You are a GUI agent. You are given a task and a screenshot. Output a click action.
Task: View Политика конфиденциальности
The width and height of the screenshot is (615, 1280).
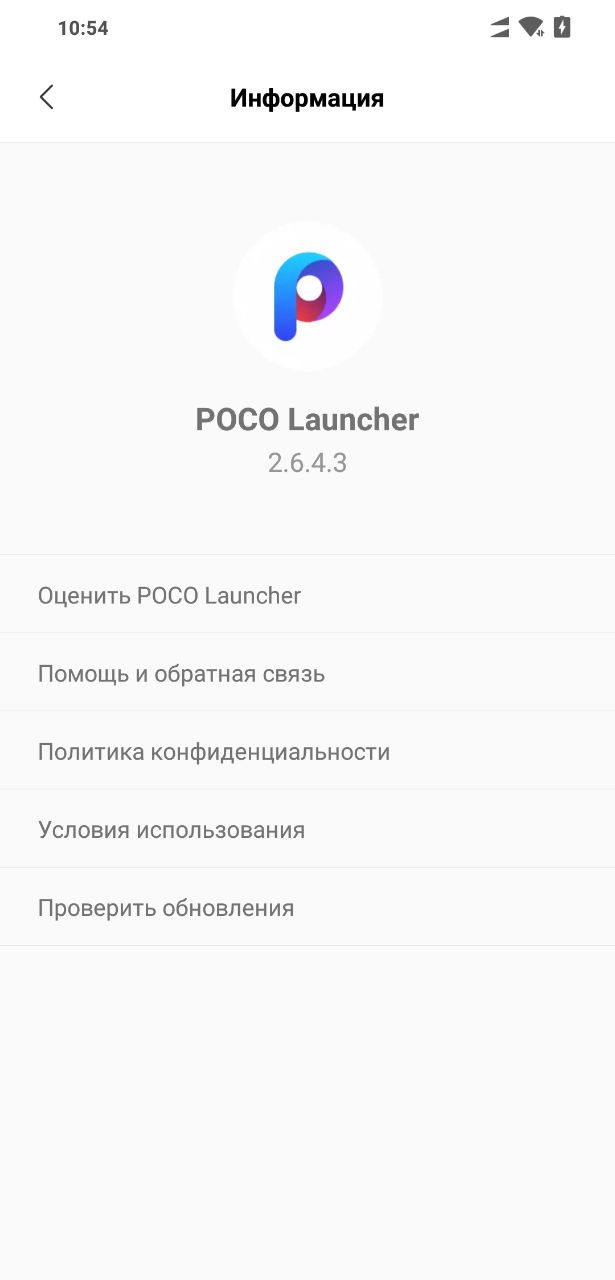(x=307, y=751)
